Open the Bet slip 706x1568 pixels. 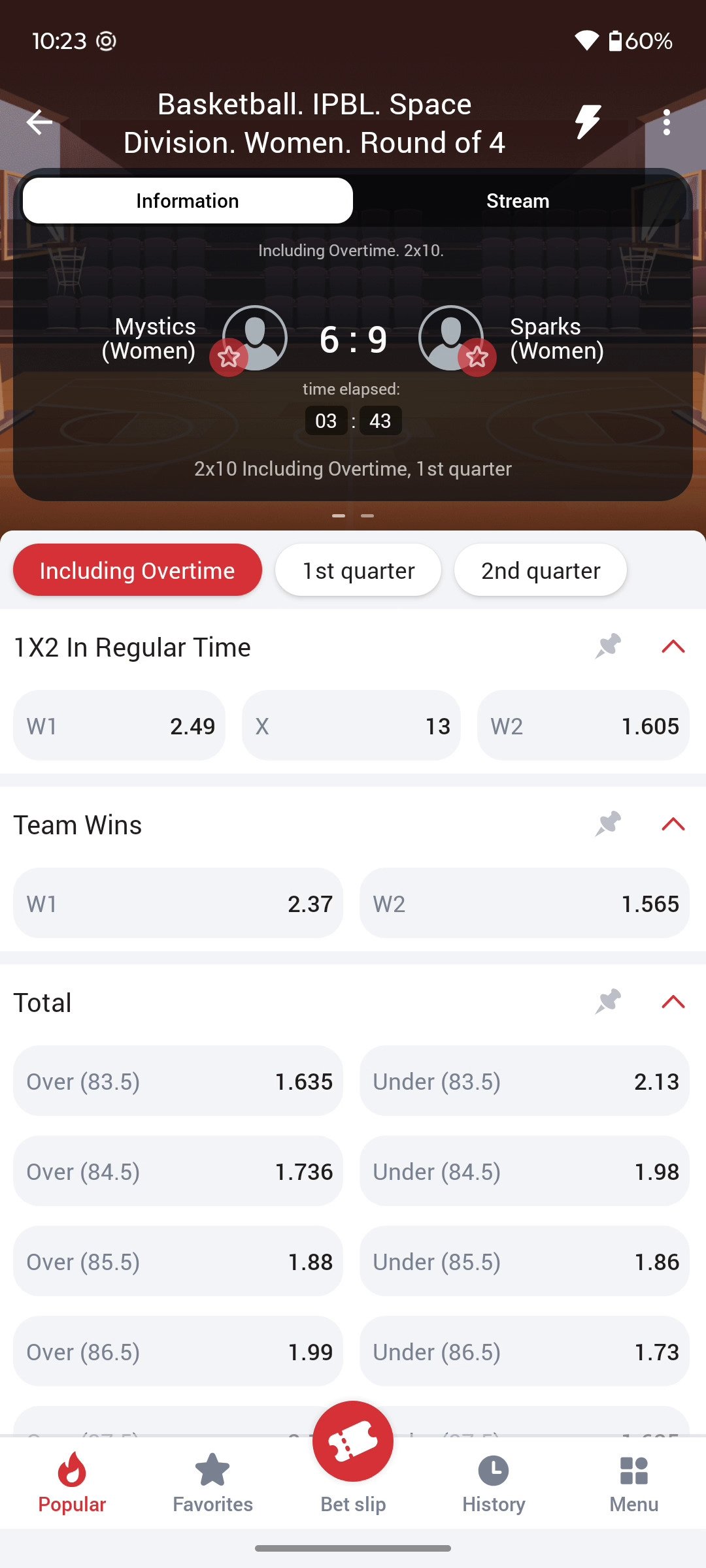point(353,1458)
